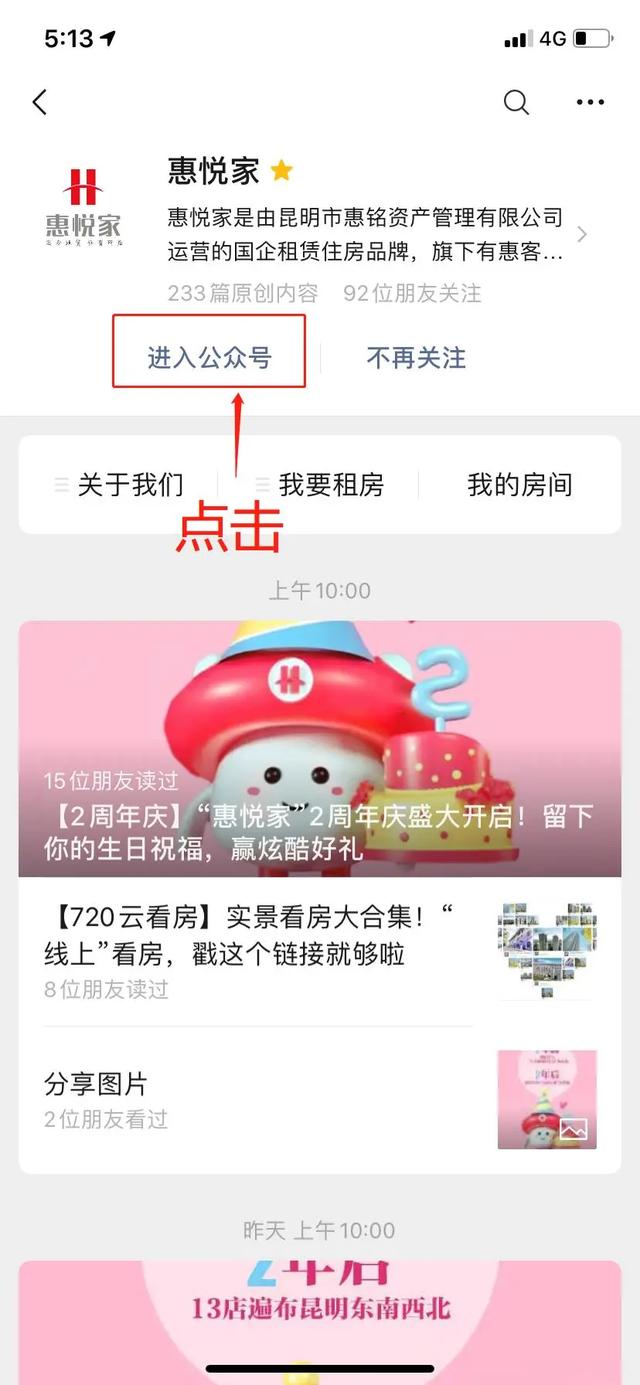
Task: Open the three-dot overflow menu
Action: [590, 101]
